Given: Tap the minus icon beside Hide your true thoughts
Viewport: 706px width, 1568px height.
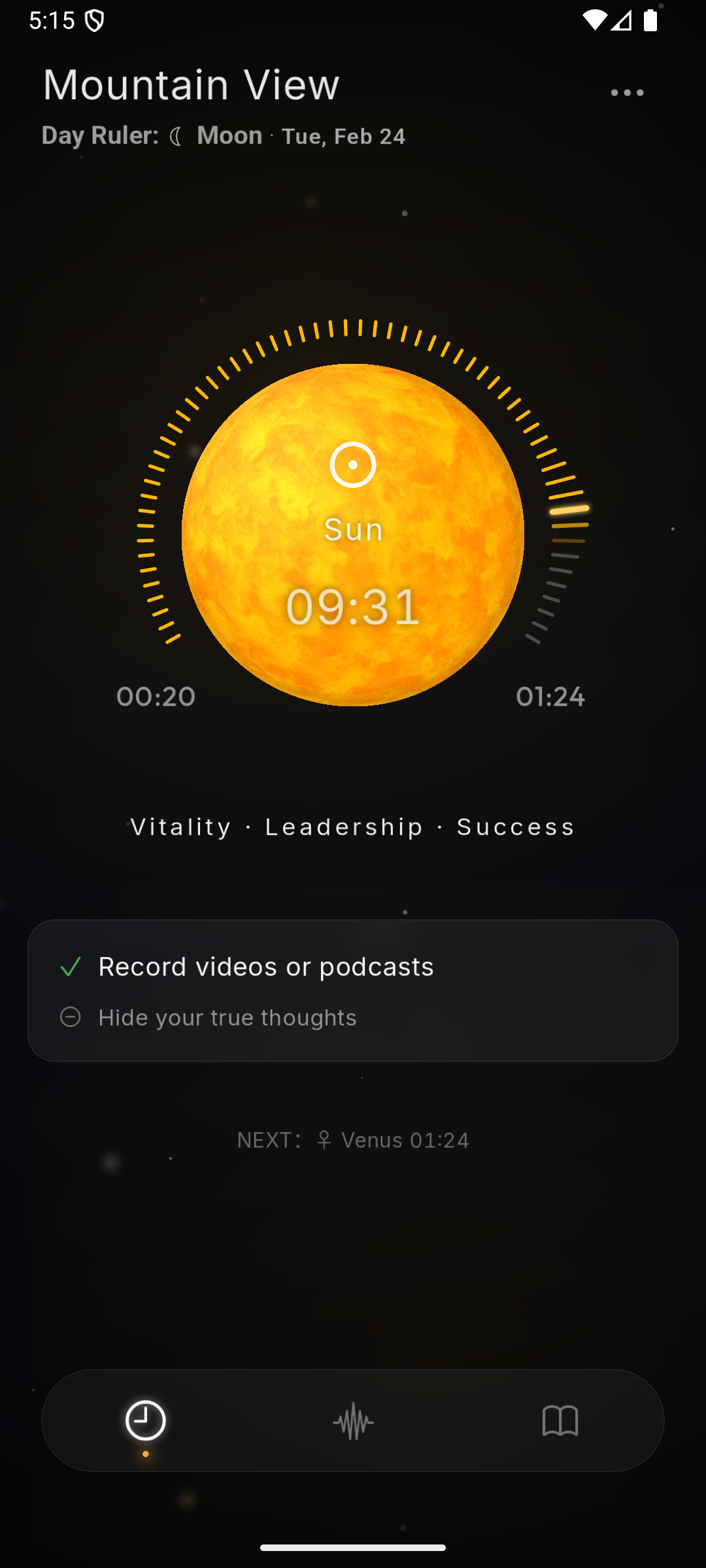Looking at the screenshot, I should point(71,1017).
